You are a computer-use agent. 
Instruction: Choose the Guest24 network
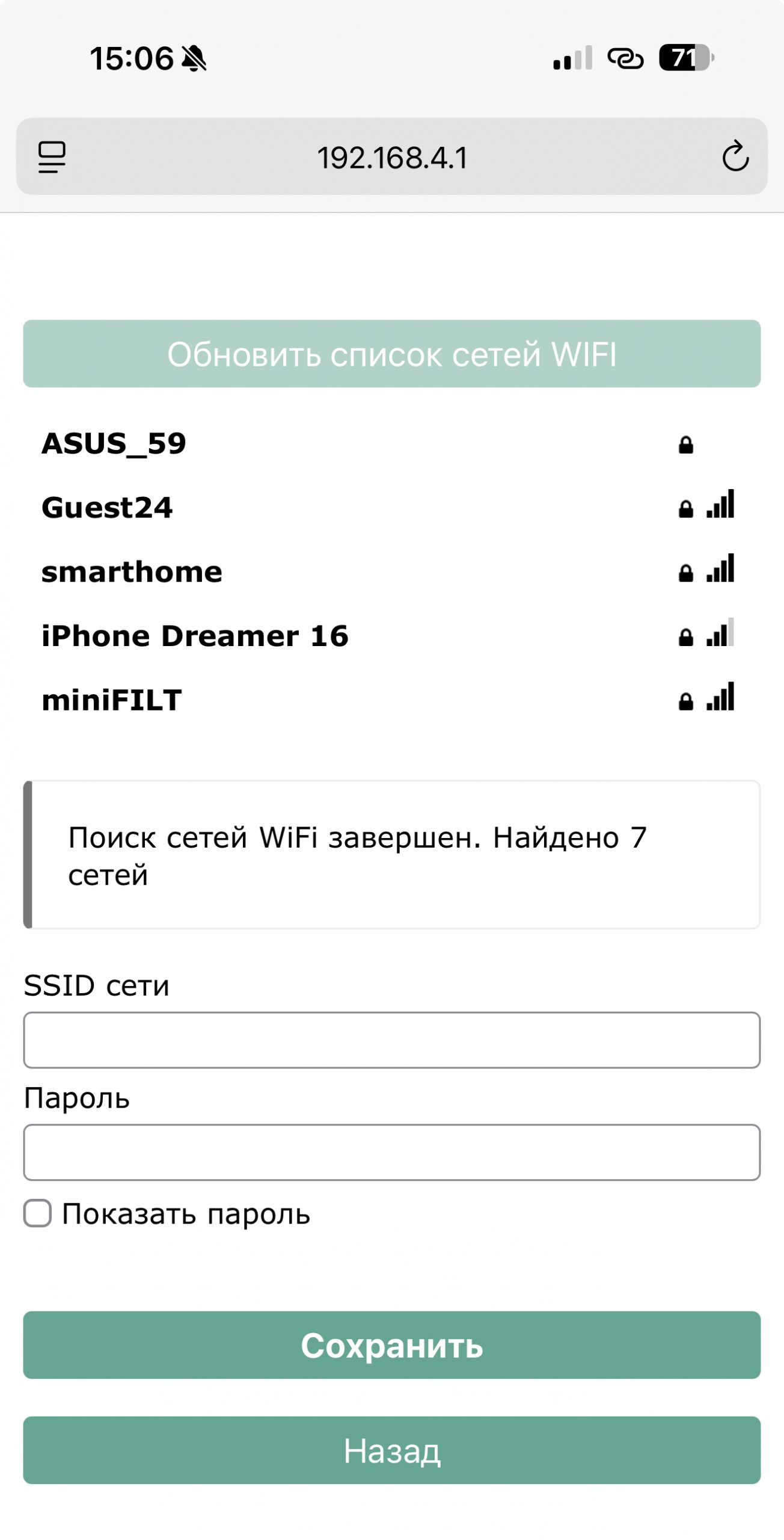tap(107, 508)
